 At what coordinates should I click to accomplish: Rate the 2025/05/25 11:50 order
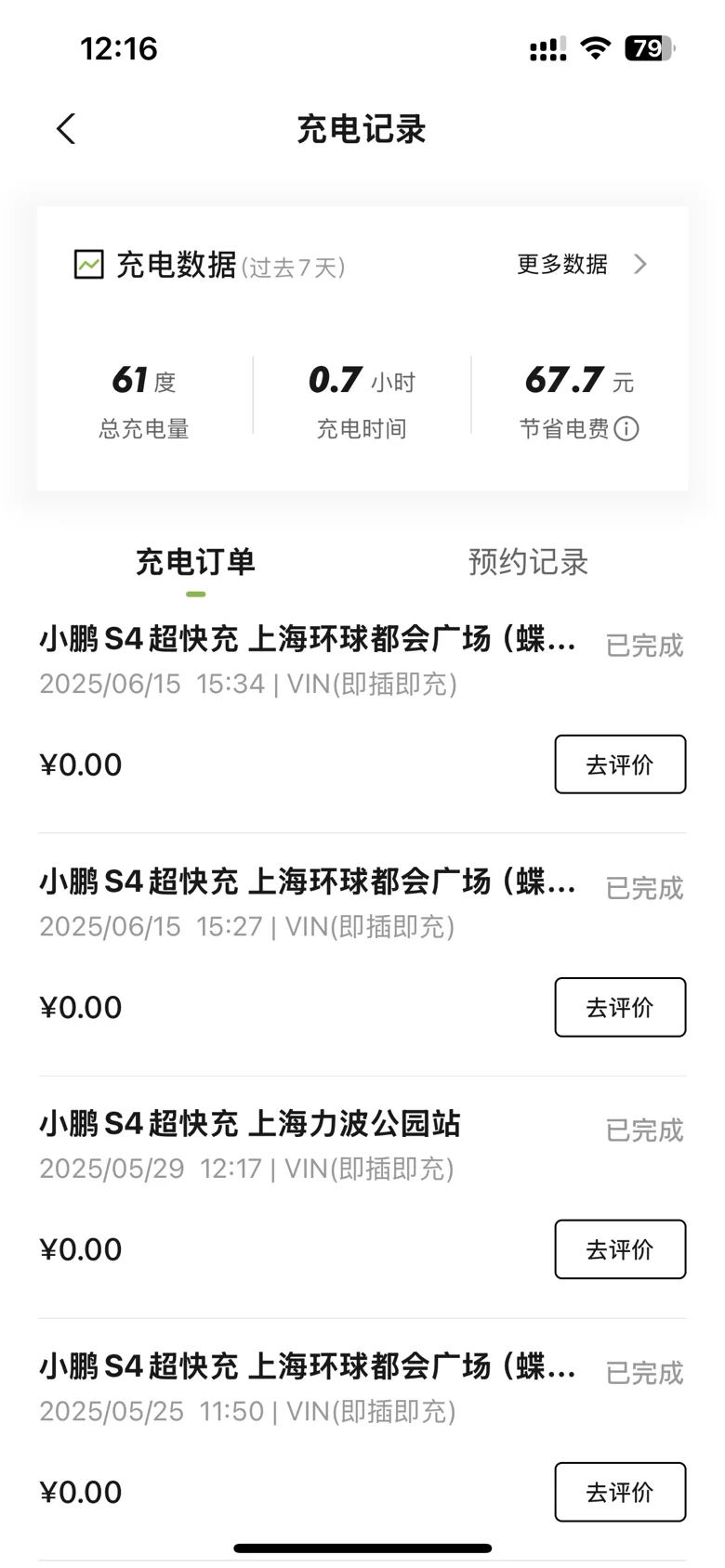[620, 1492]
